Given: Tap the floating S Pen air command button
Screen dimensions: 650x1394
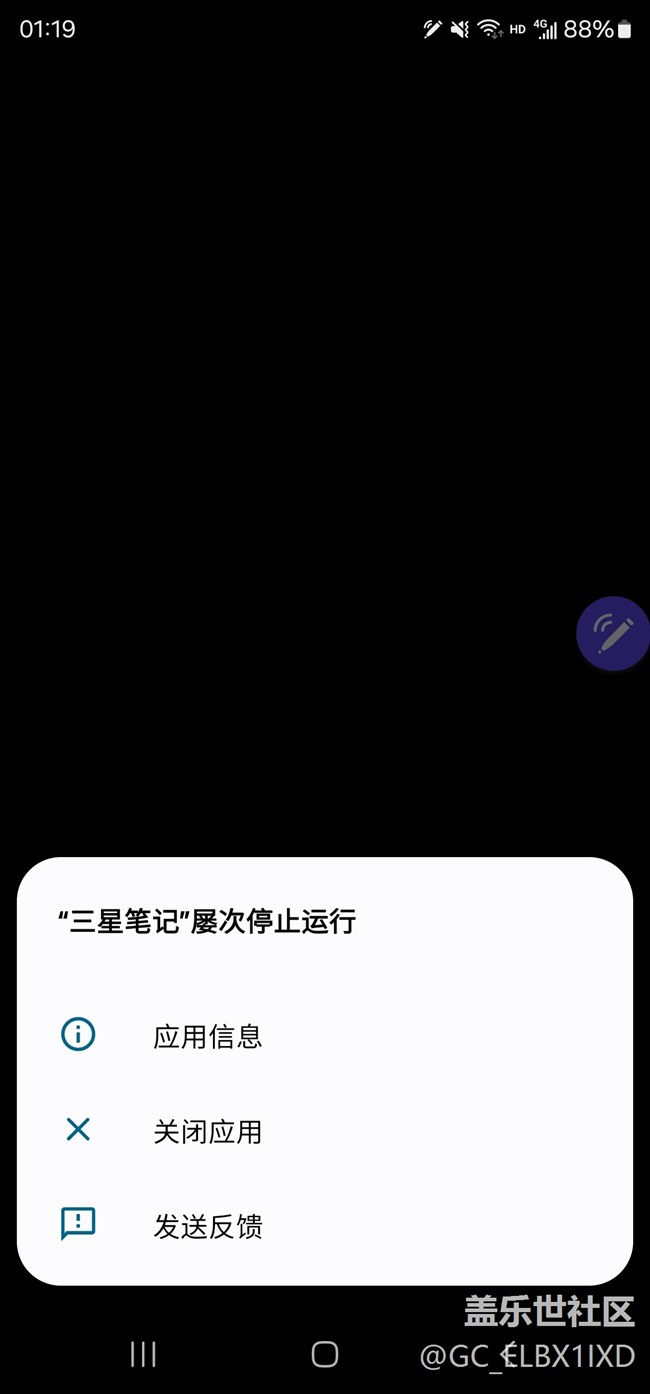Looking at the screenshot, I should coord(613,633).
